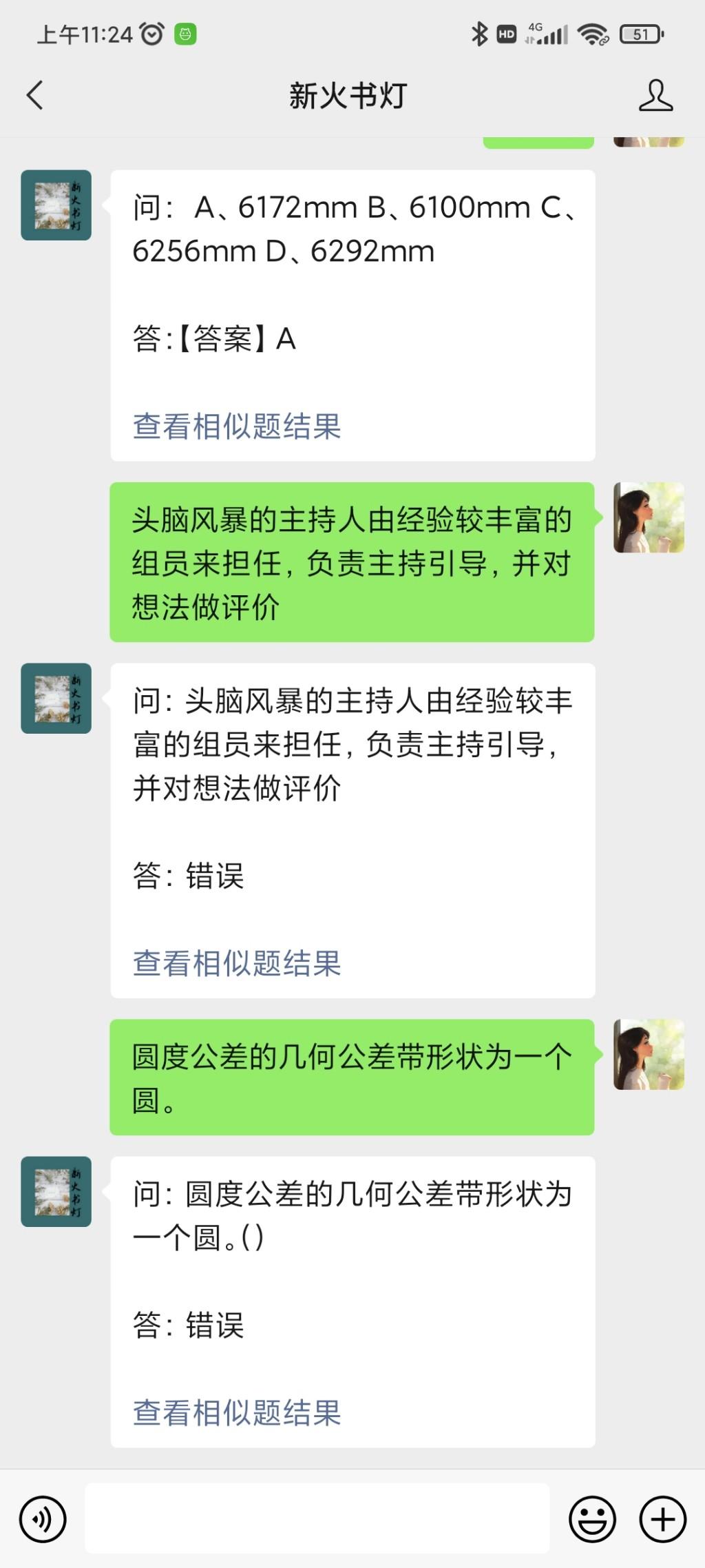This screenshot has height=1568, width=705.
Task: Go back from the 新火书灯 chat
Action: [34, 95]
